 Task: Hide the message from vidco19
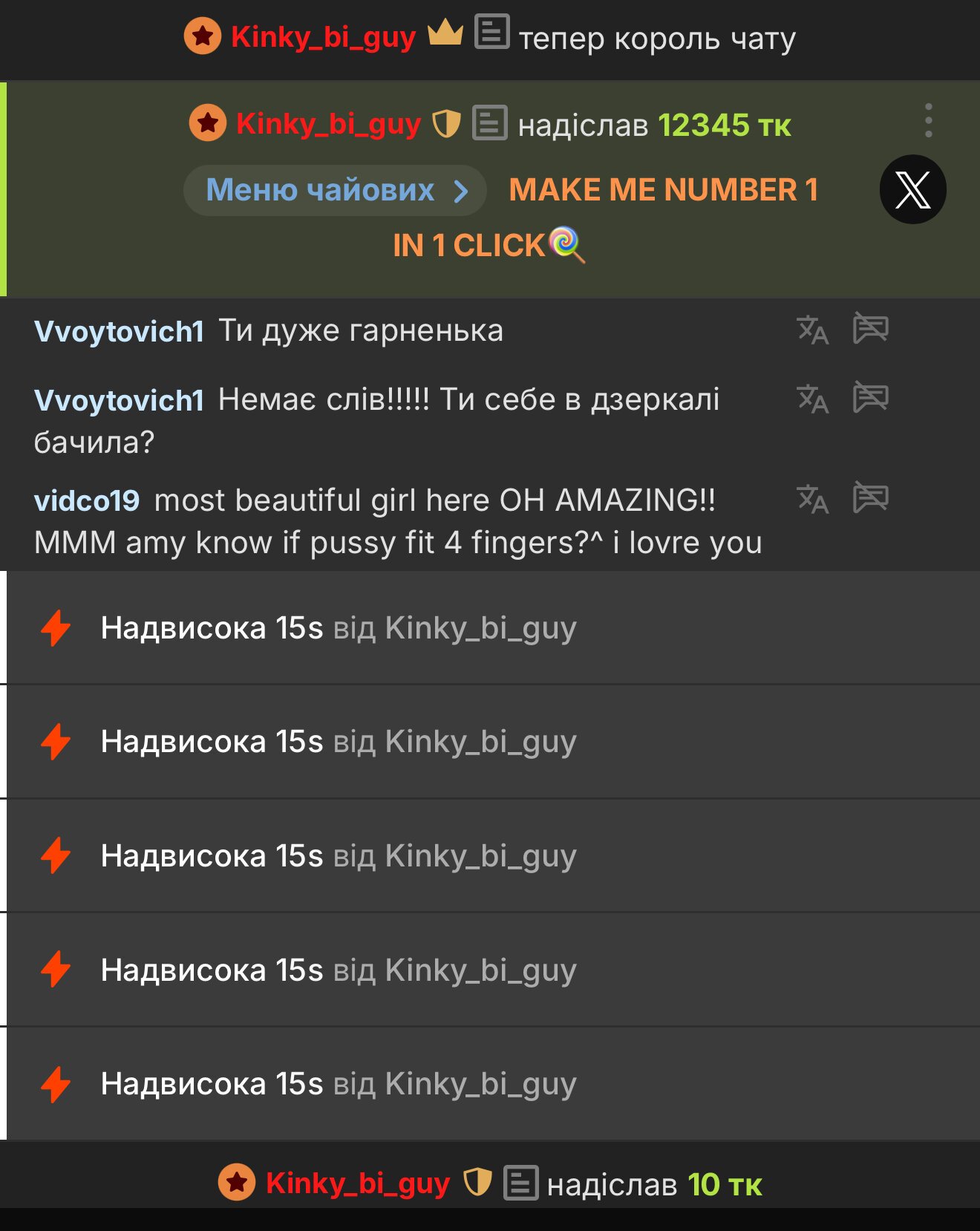click(x=870, y=498)
